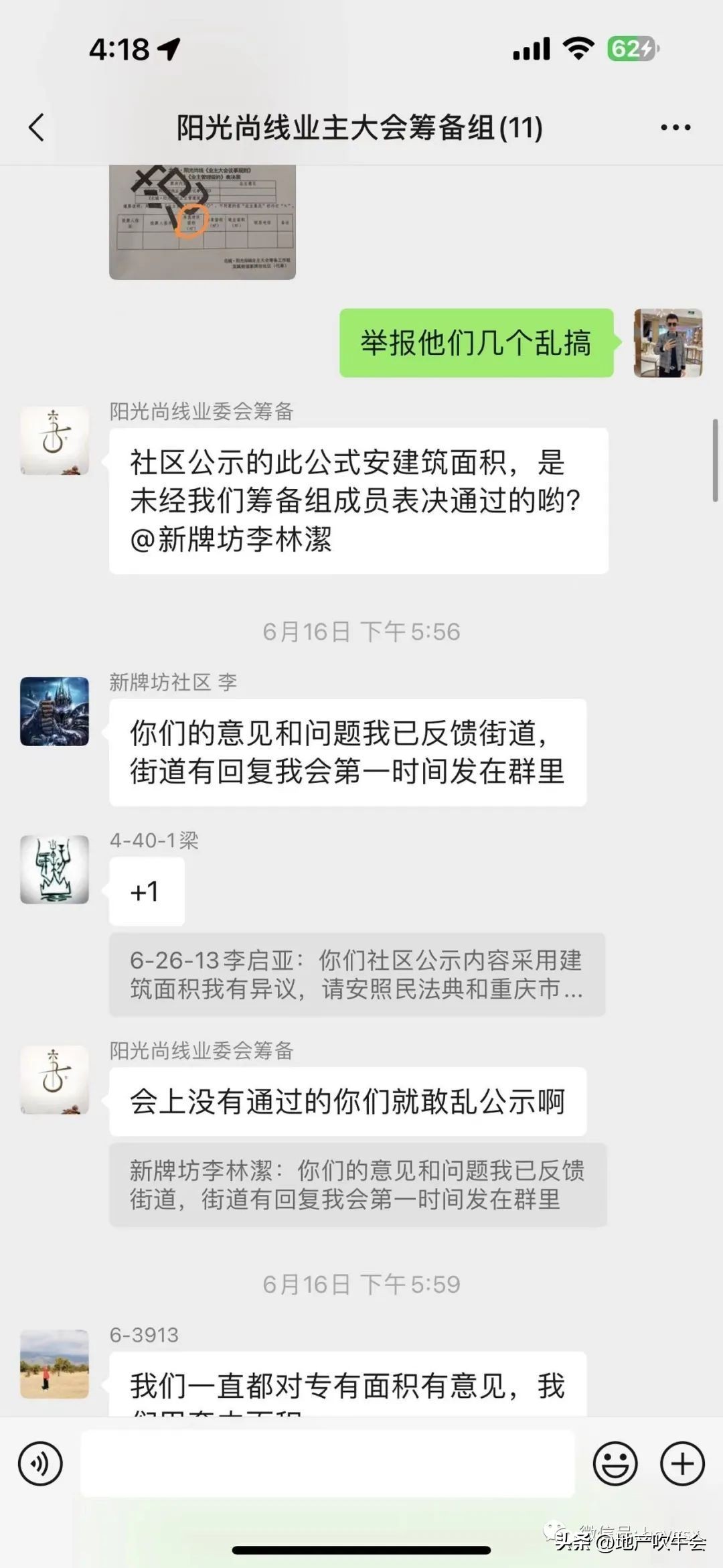
Task: Tap the +1 message bubble
Action: tap(147, 891)
